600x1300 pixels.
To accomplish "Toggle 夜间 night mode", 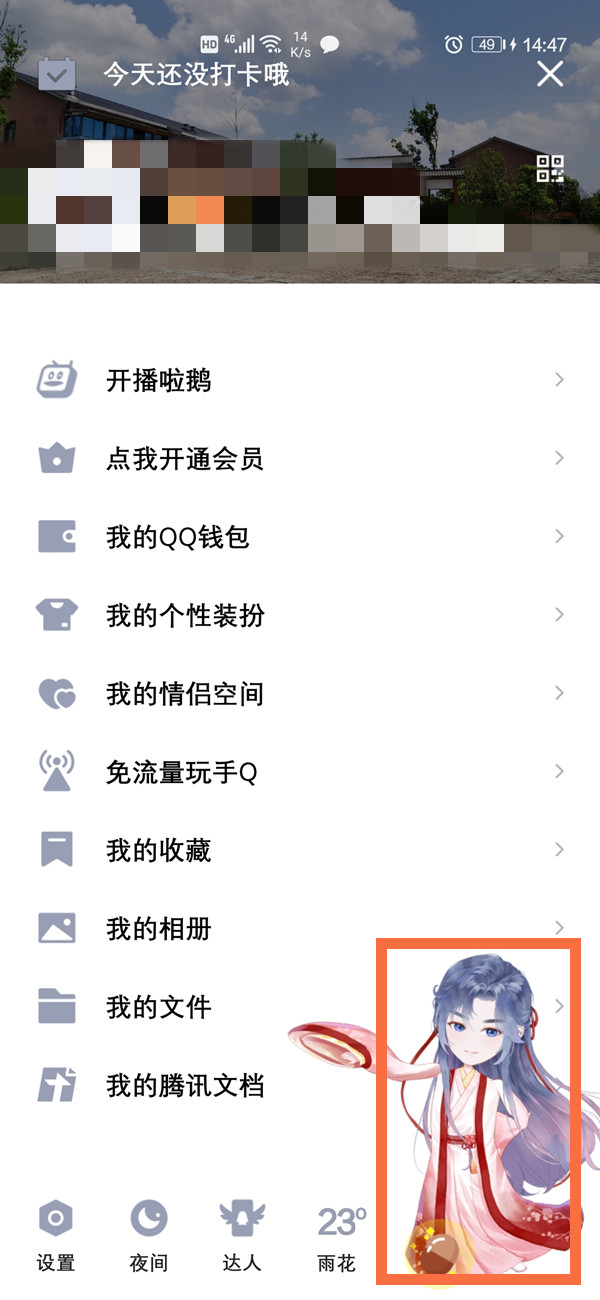I will pos(148,1236).
